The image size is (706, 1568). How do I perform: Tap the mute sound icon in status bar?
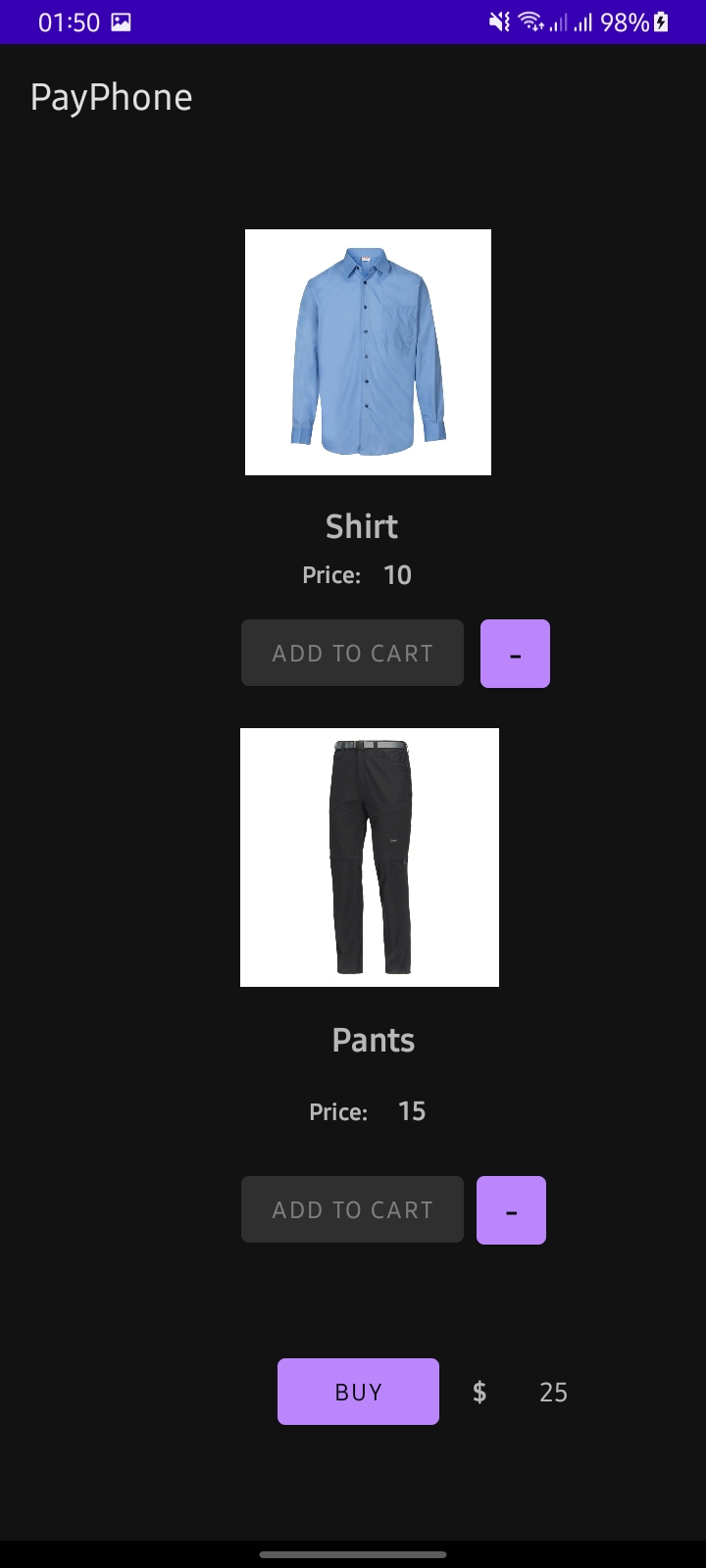498,22
